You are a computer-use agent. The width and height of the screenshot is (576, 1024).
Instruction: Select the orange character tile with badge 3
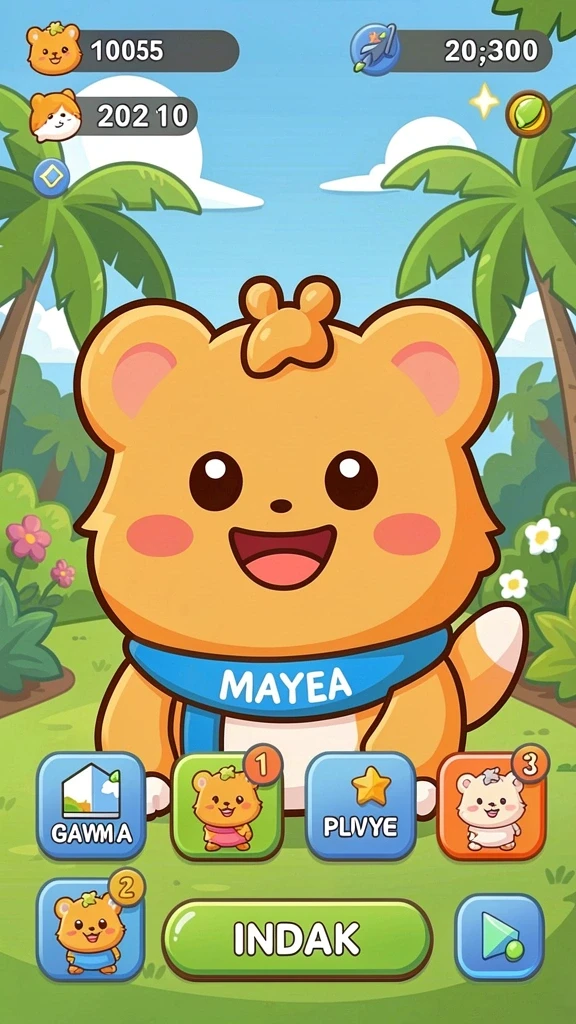491,805
